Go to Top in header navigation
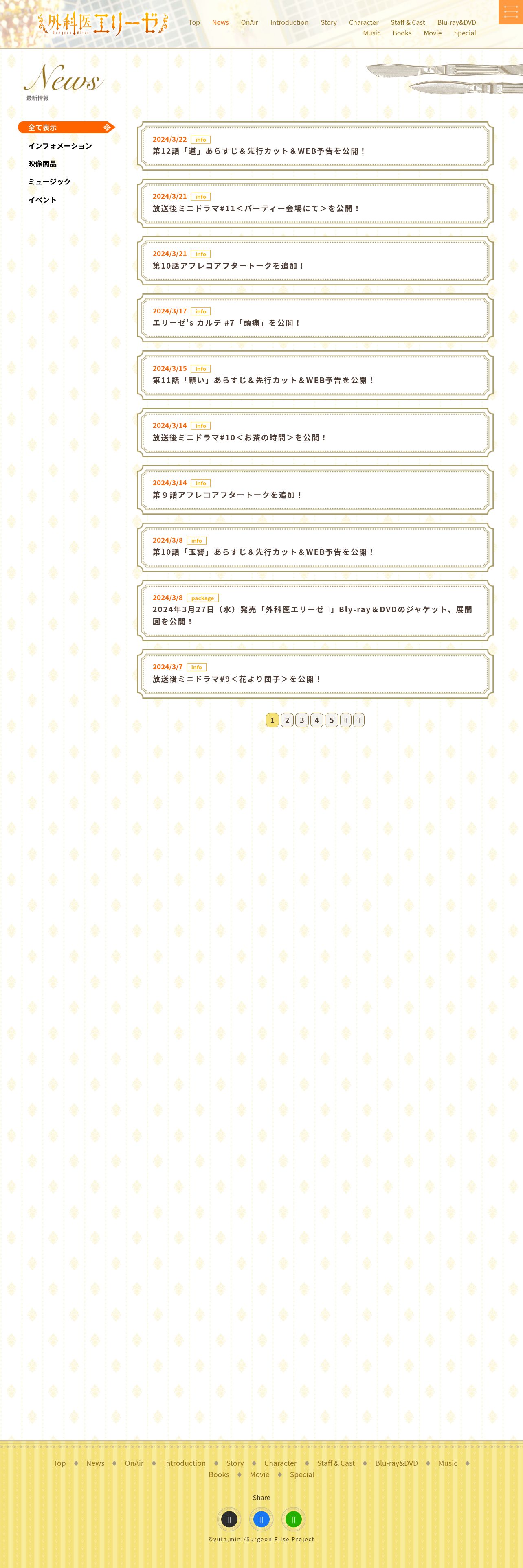 (193, 22)
